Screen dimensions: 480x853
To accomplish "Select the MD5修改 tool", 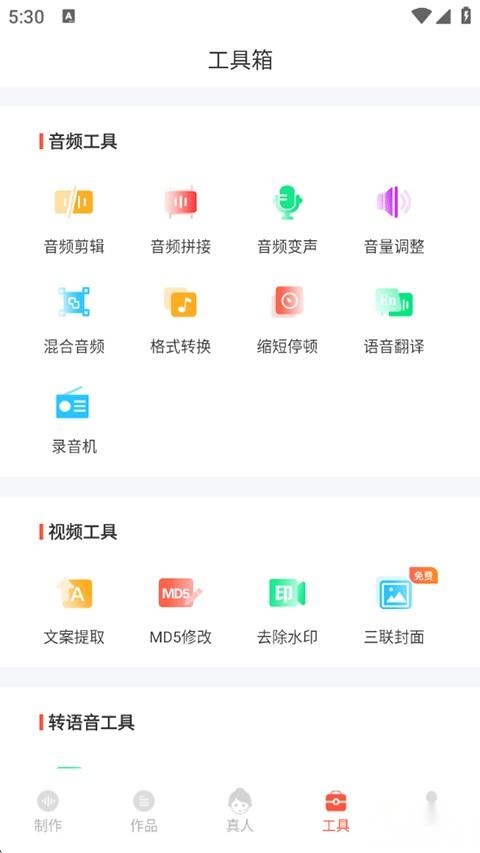I will point(181,610).
